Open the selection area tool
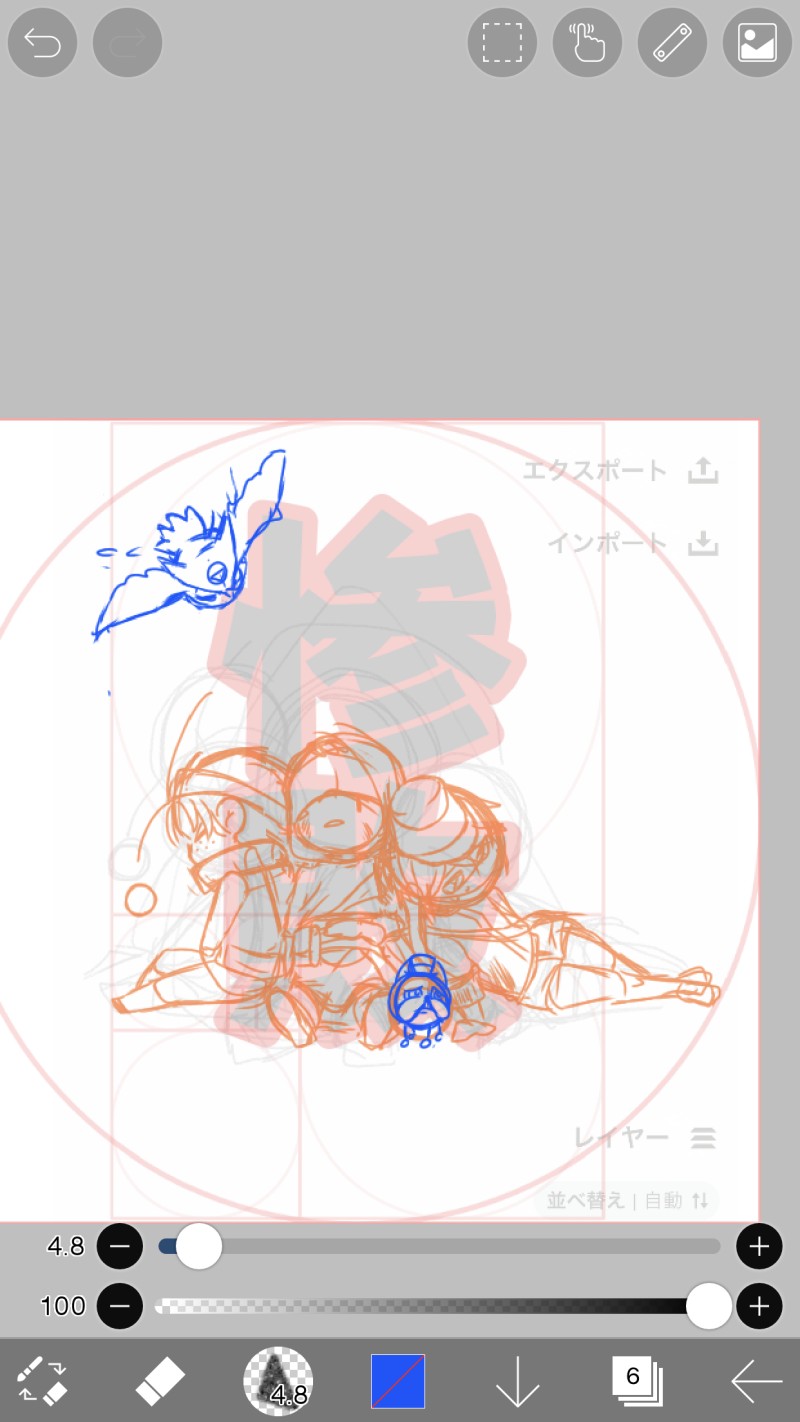 [502, 43]
